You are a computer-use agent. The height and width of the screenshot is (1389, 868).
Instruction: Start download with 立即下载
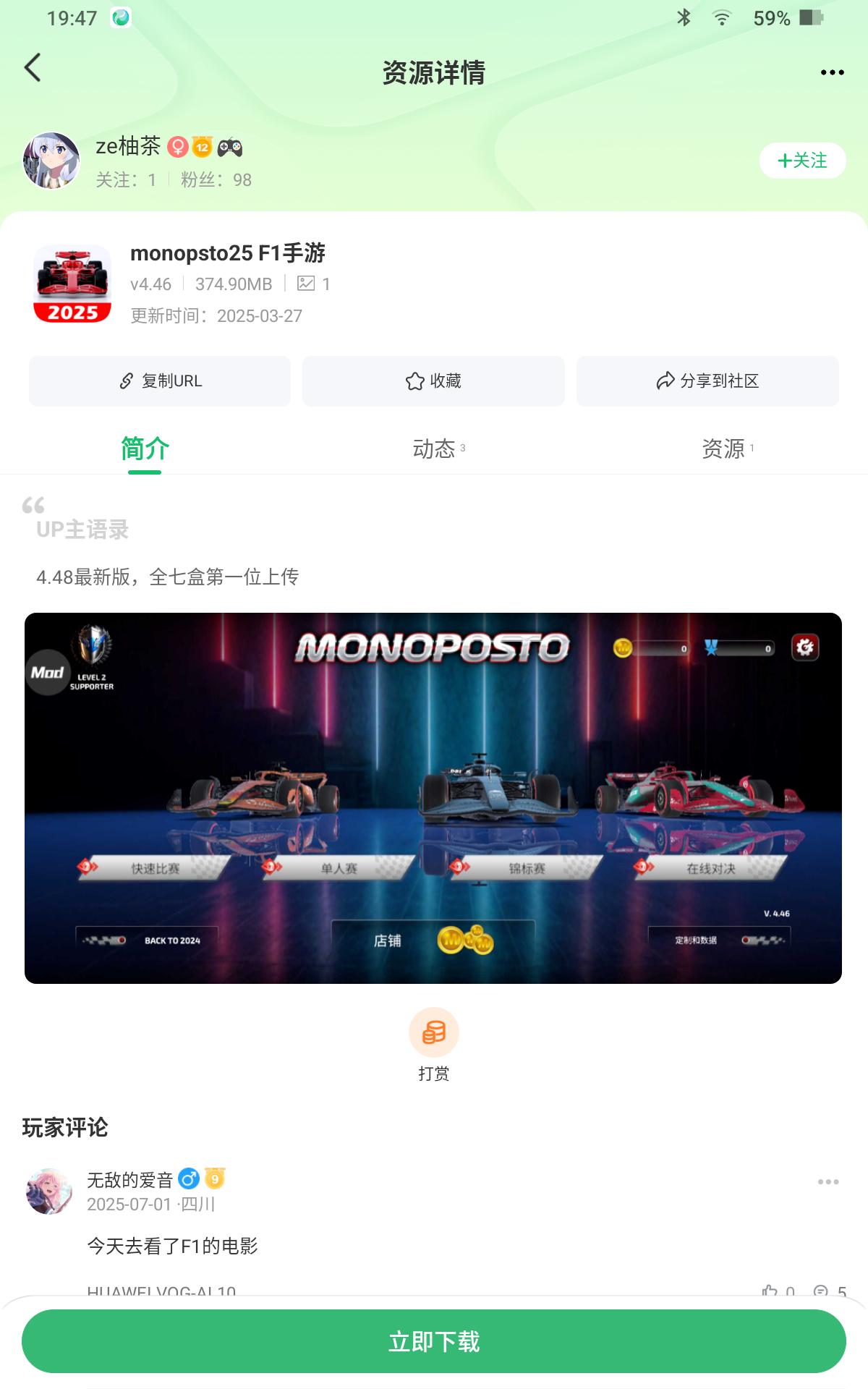click(434, 1341)
